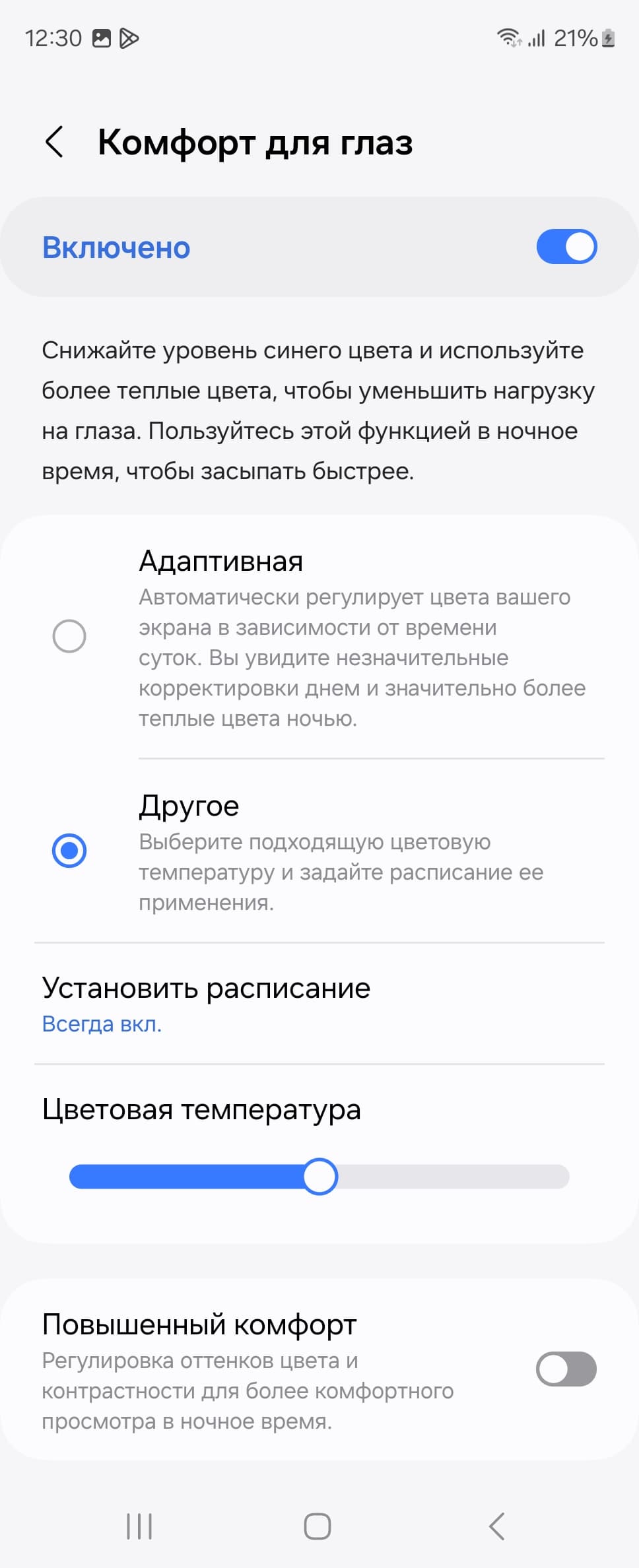Turn off the Включено switch

pyautogui.click(x=566, y=247)
